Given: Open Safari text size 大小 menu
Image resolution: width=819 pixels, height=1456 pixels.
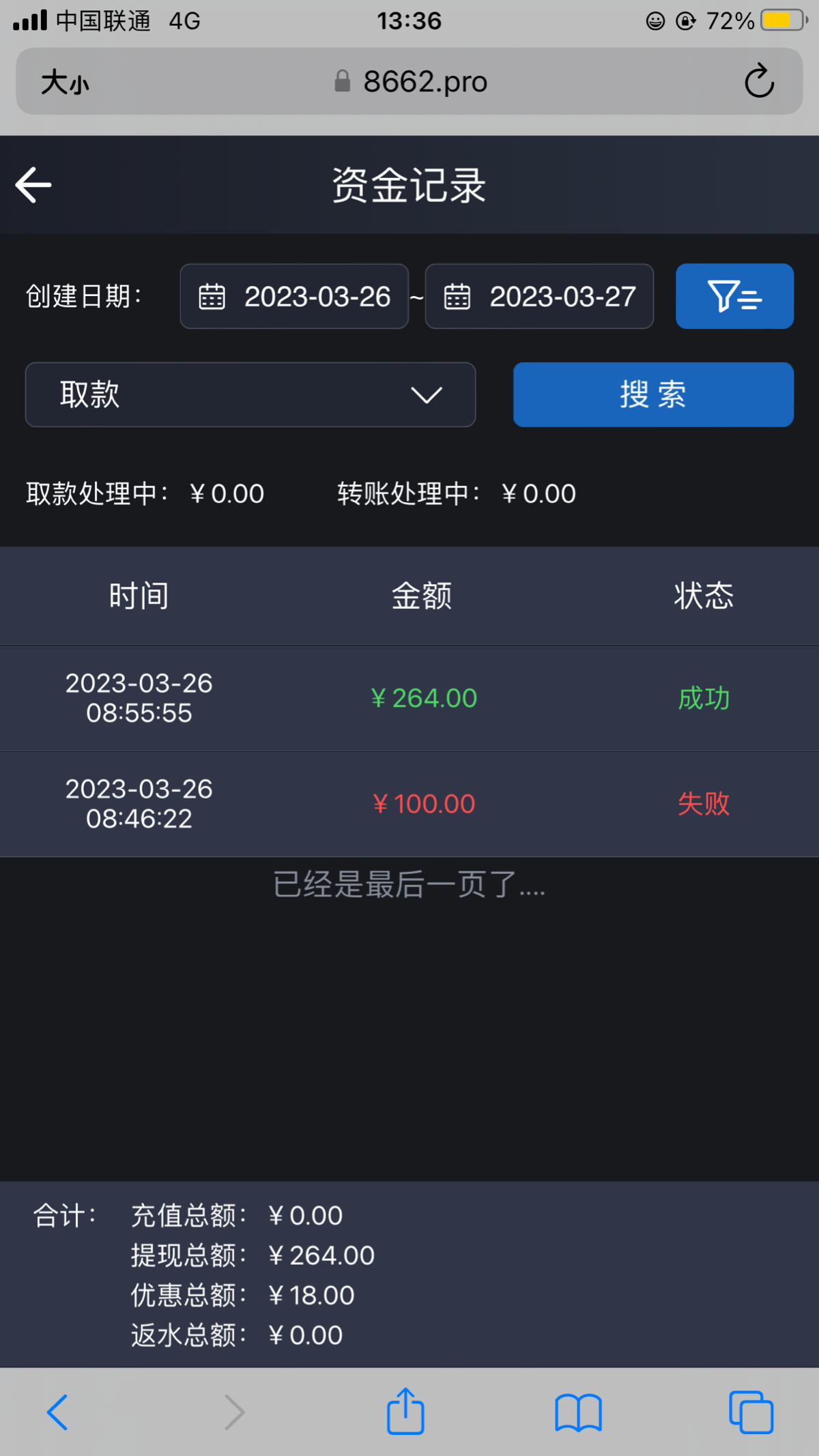Looking at the screenshot, I should click(65, 83).
